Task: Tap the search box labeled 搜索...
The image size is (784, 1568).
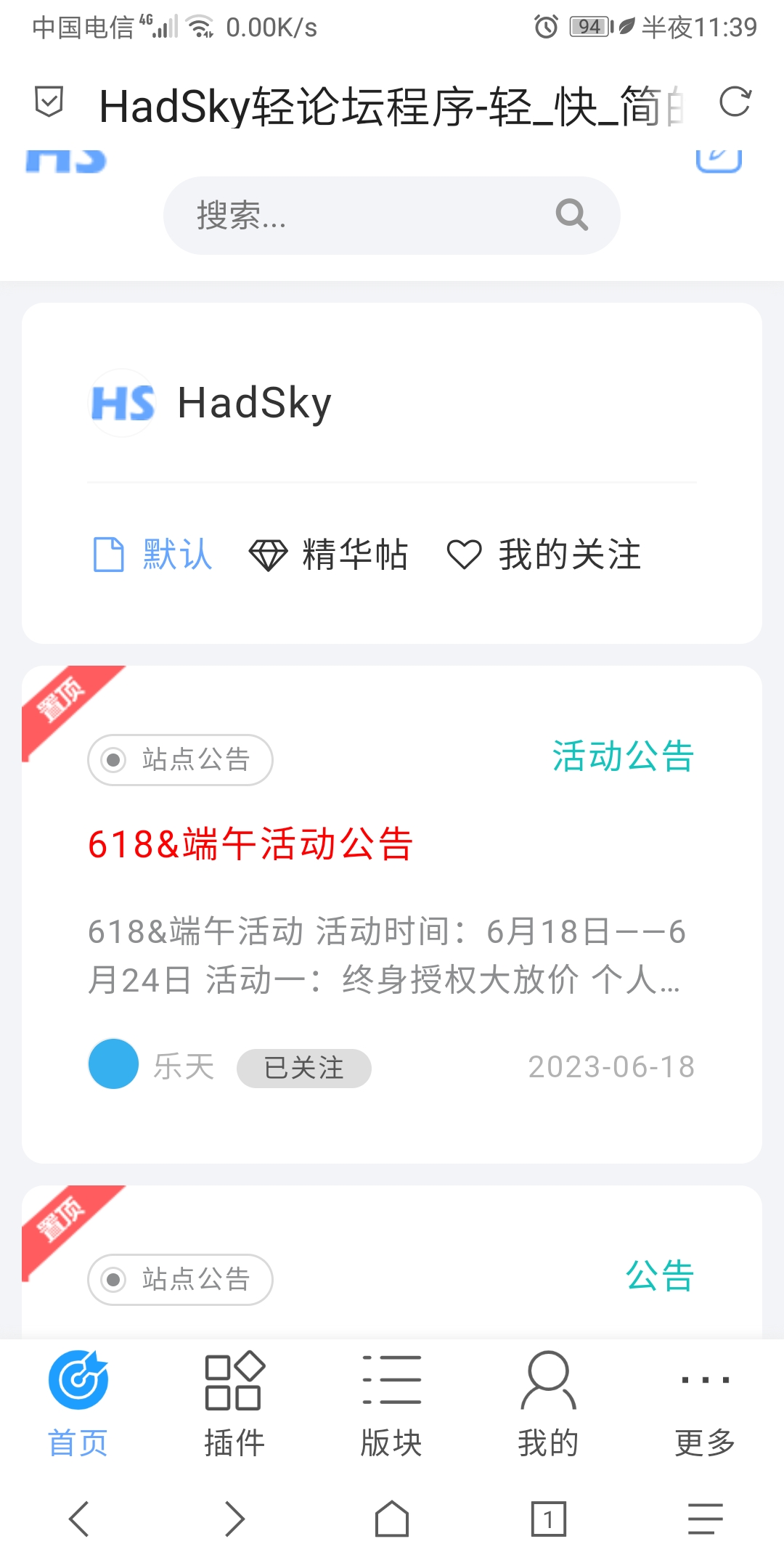Action: 392,216
